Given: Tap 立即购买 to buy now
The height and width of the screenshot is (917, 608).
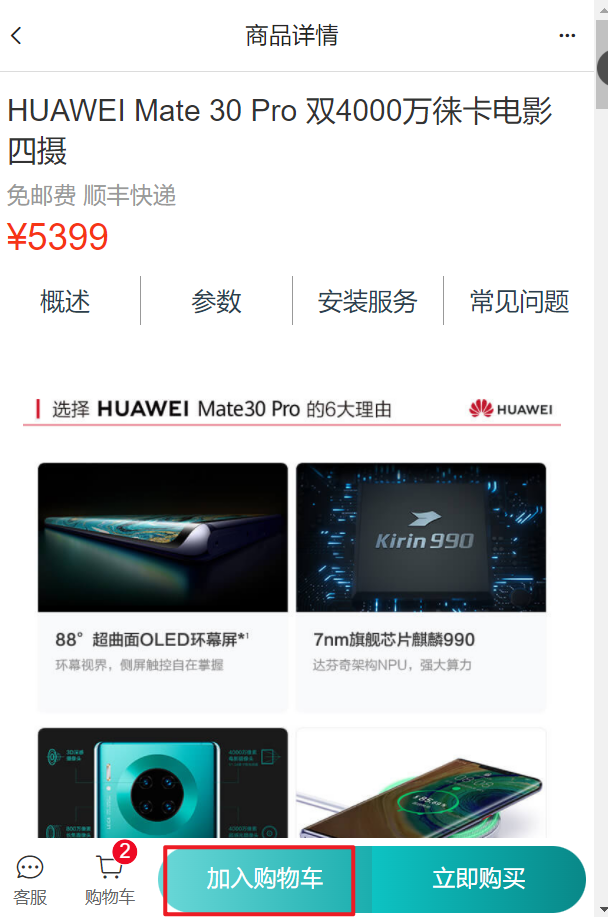Looking at the screenshot, I should point(478,879).
